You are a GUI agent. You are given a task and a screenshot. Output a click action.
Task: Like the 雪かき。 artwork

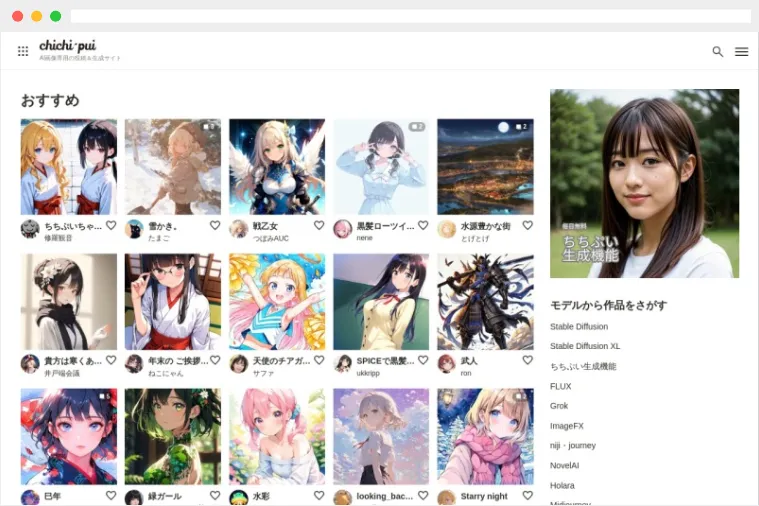click(215, 226)
